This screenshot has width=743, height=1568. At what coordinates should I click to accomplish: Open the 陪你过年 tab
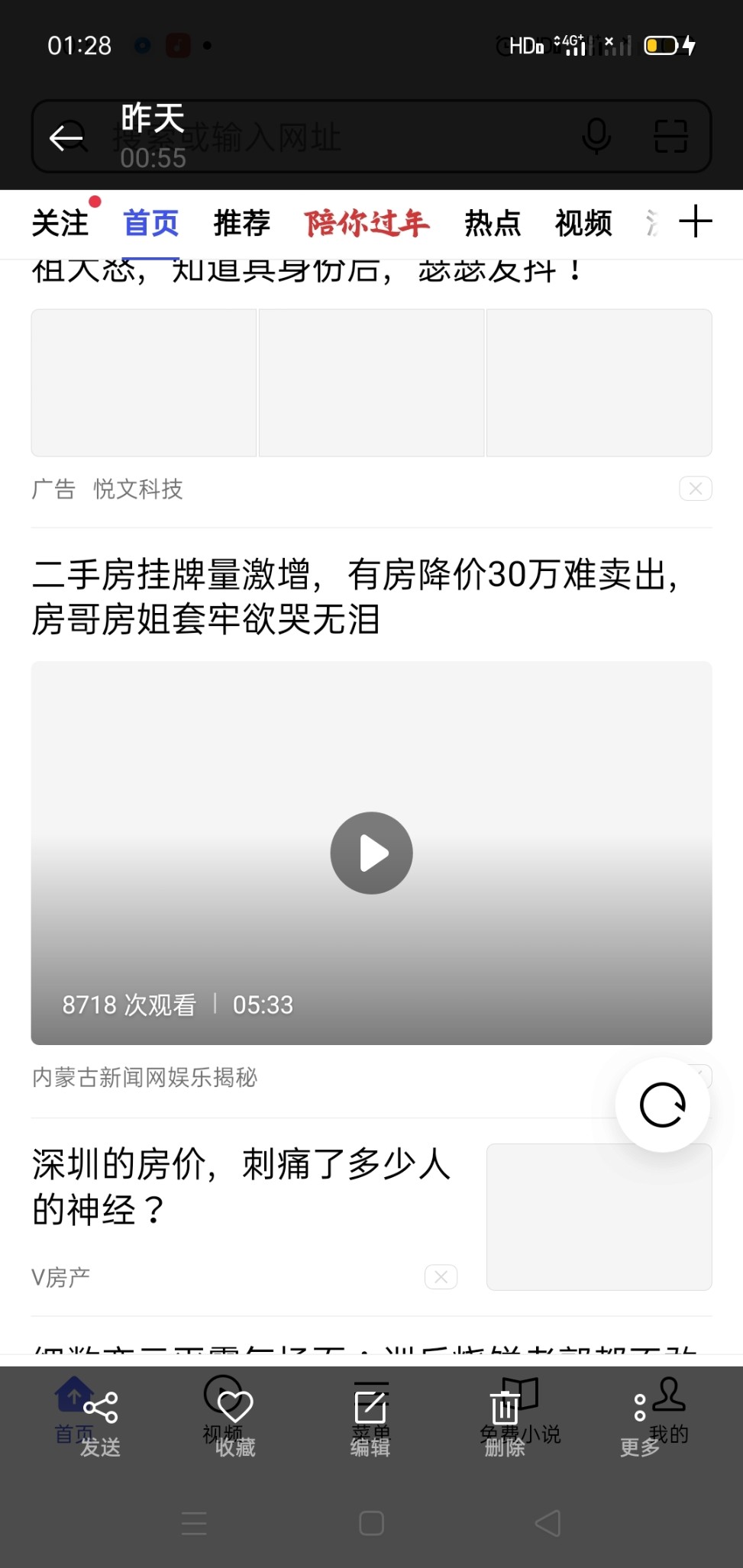click(367, 224)
